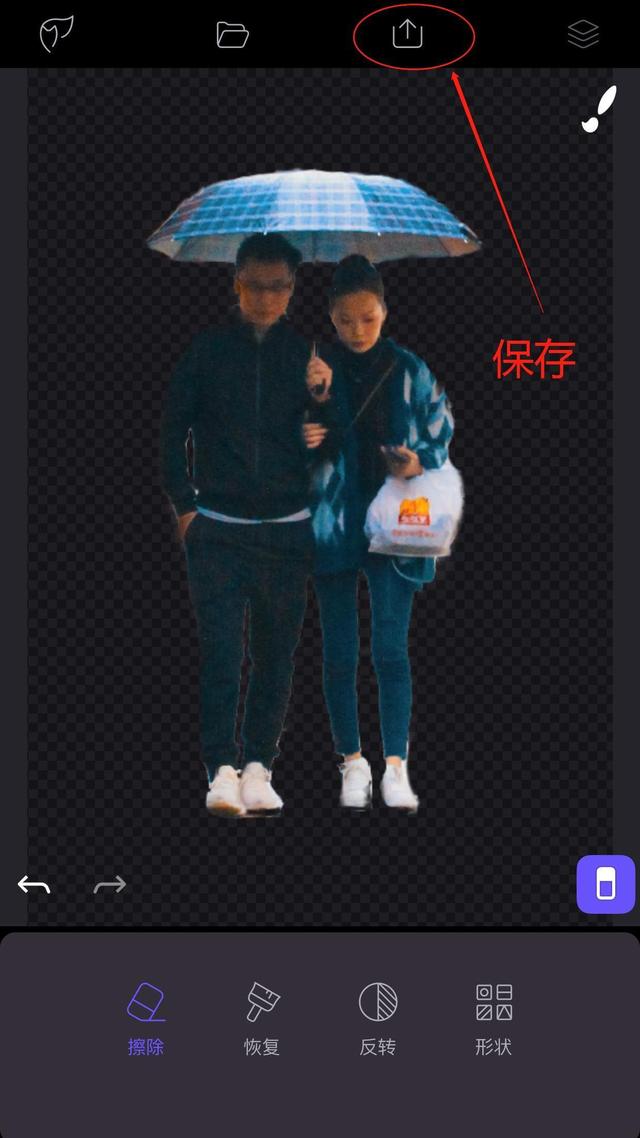Open the folder icon in top bar

click(x=232, y=35)
